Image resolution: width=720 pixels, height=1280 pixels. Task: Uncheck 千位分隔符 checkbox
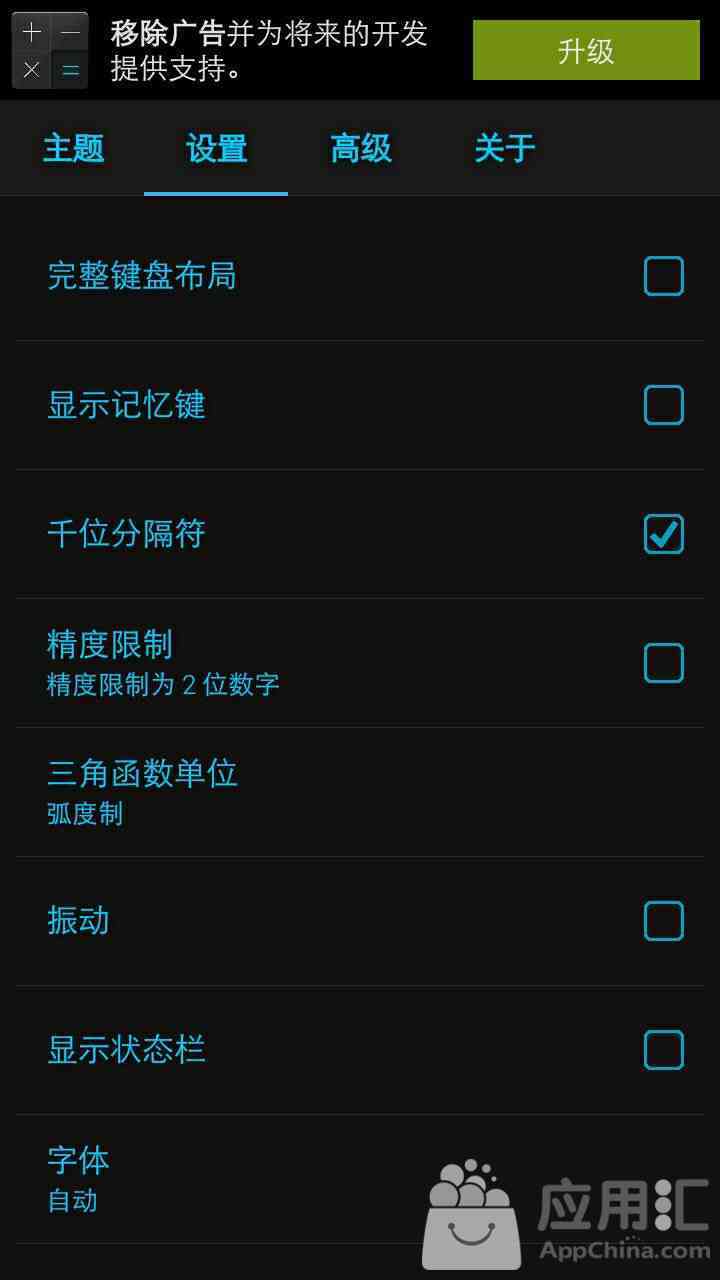pos(663,534)
